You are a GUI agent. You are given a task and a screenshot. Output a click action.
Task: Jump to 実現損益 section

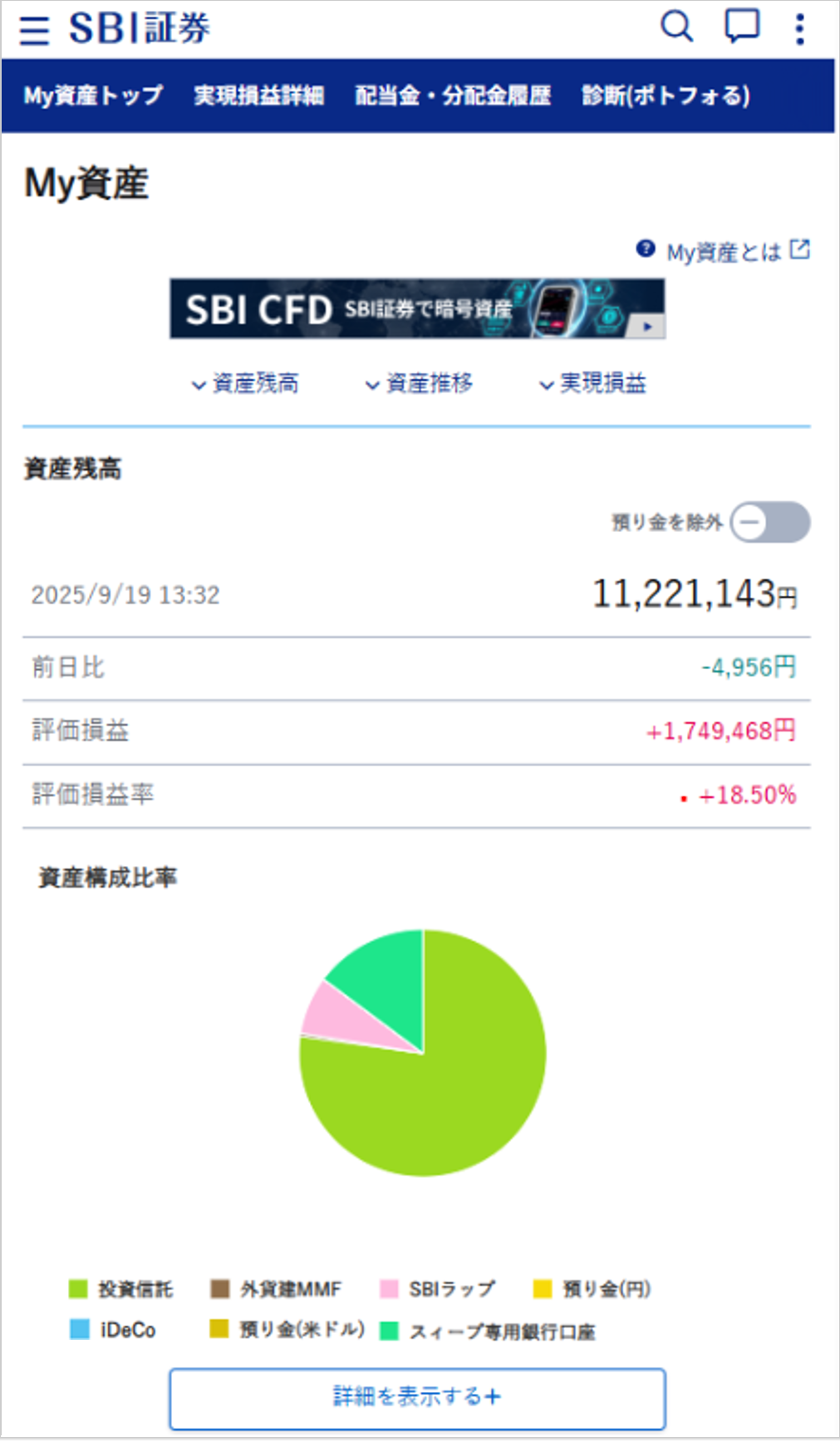[x=593, y=383]
